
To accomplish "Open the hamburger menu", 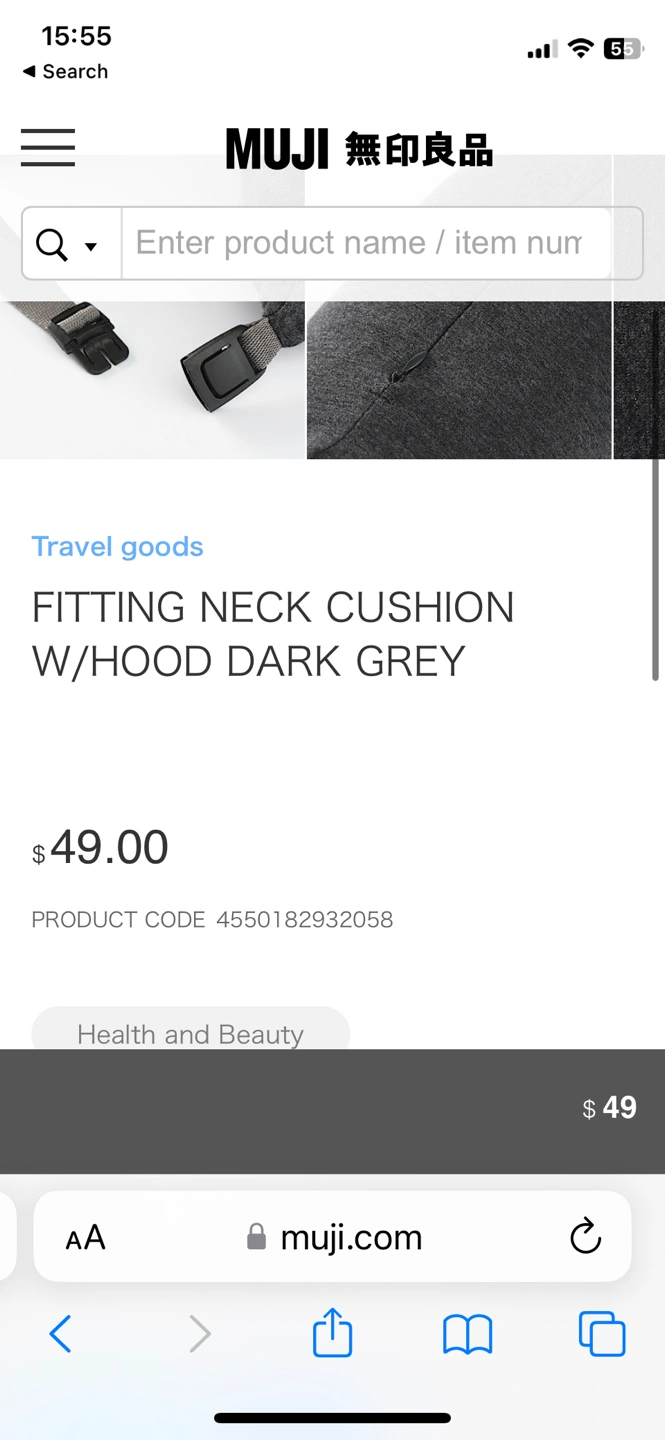I will (48, 147).
